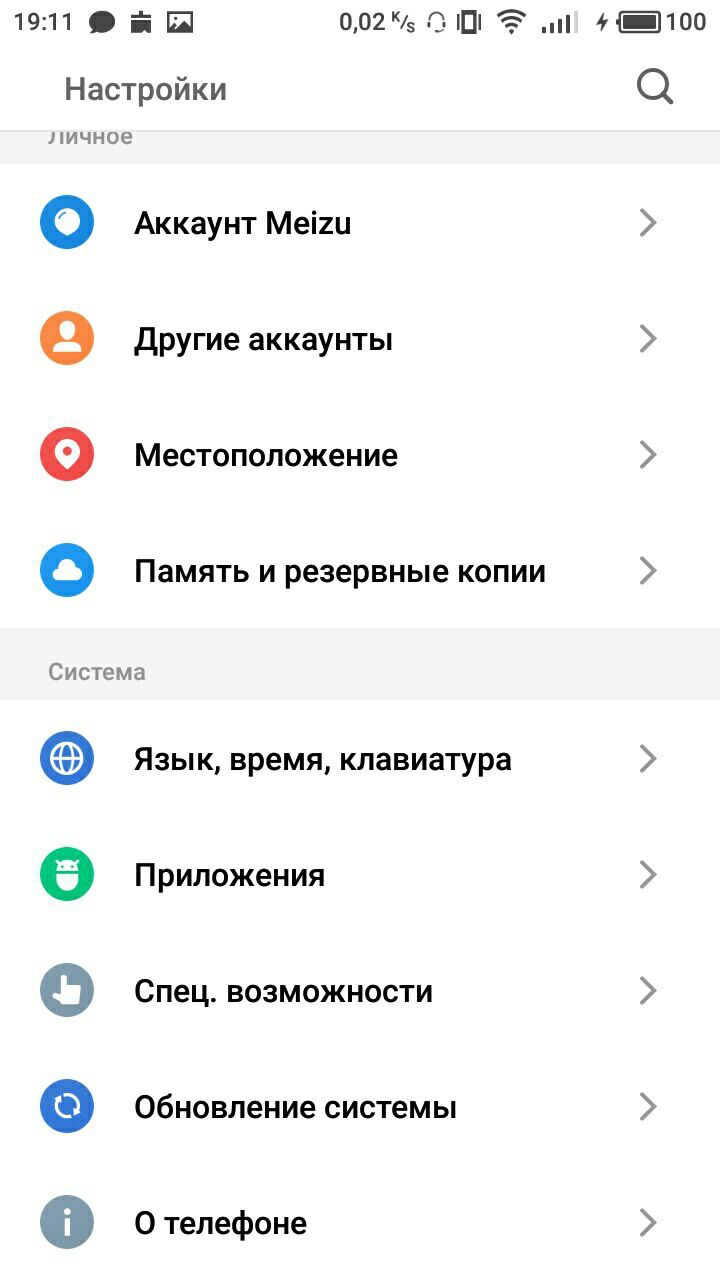Open Язык, время, клавиатура
Image resolution: width=720 pixels, height=1280 pixels.
click(360, 758)
